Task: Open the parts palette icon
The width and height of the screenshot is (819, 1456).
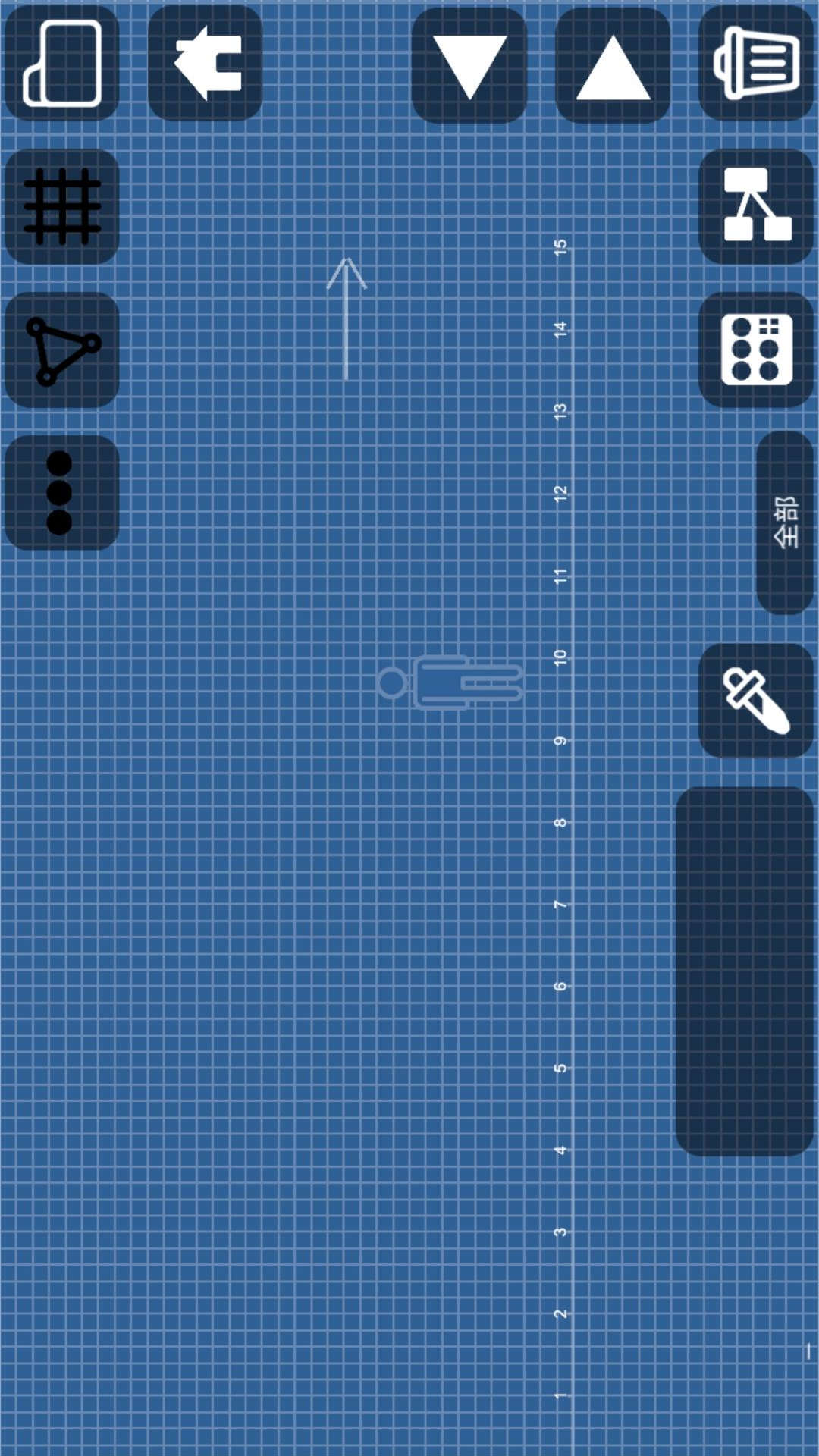Action: [756, 350]
